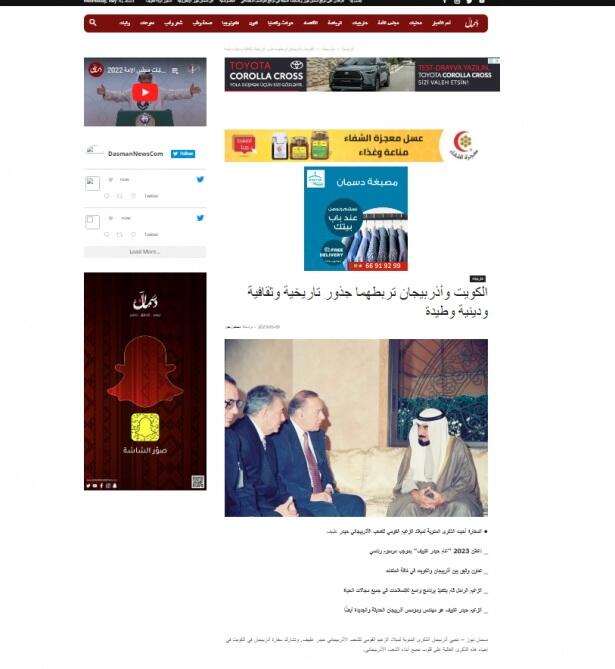
Task: Open the Toyota Corolla Cross ad banner
Action: coord(362,75)
